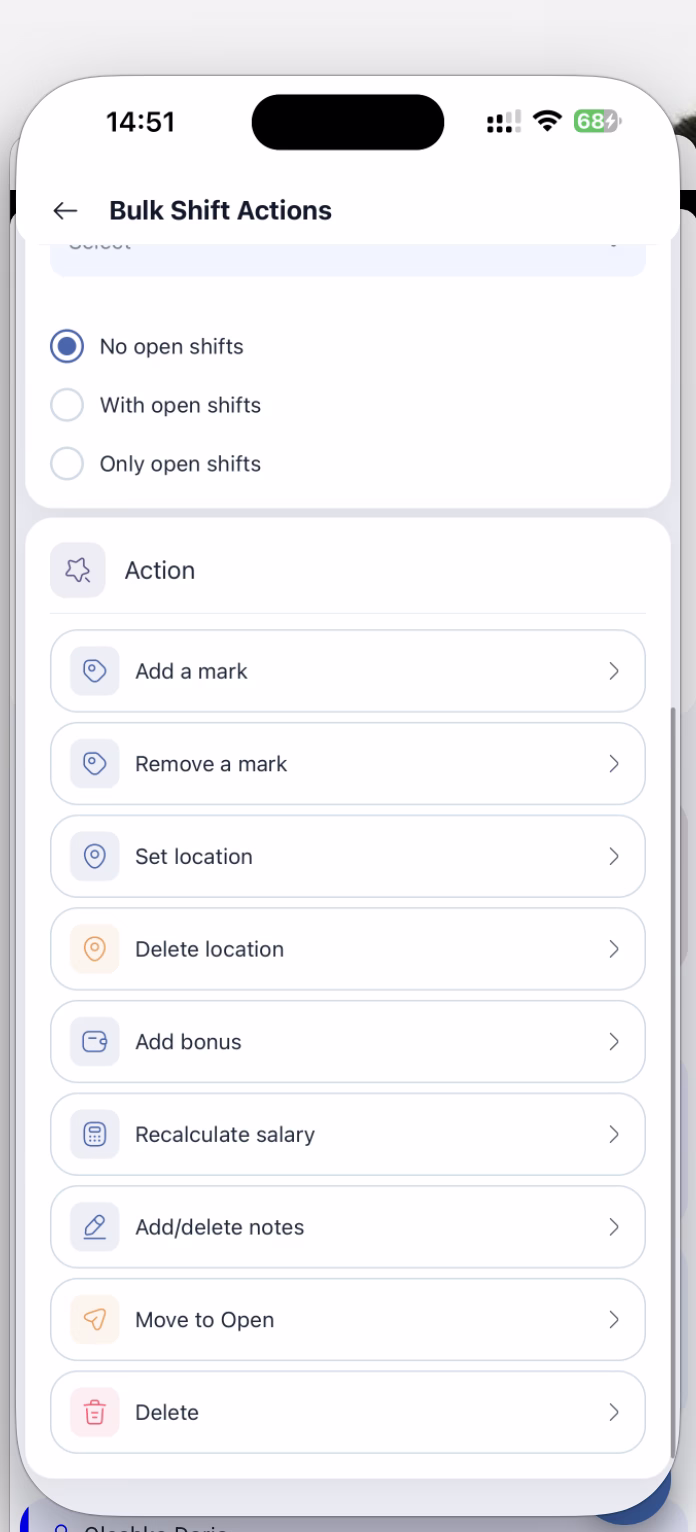Pick the Only open shifts option
This screenshot has width=696, height=1532.
(x=156, y=464)
